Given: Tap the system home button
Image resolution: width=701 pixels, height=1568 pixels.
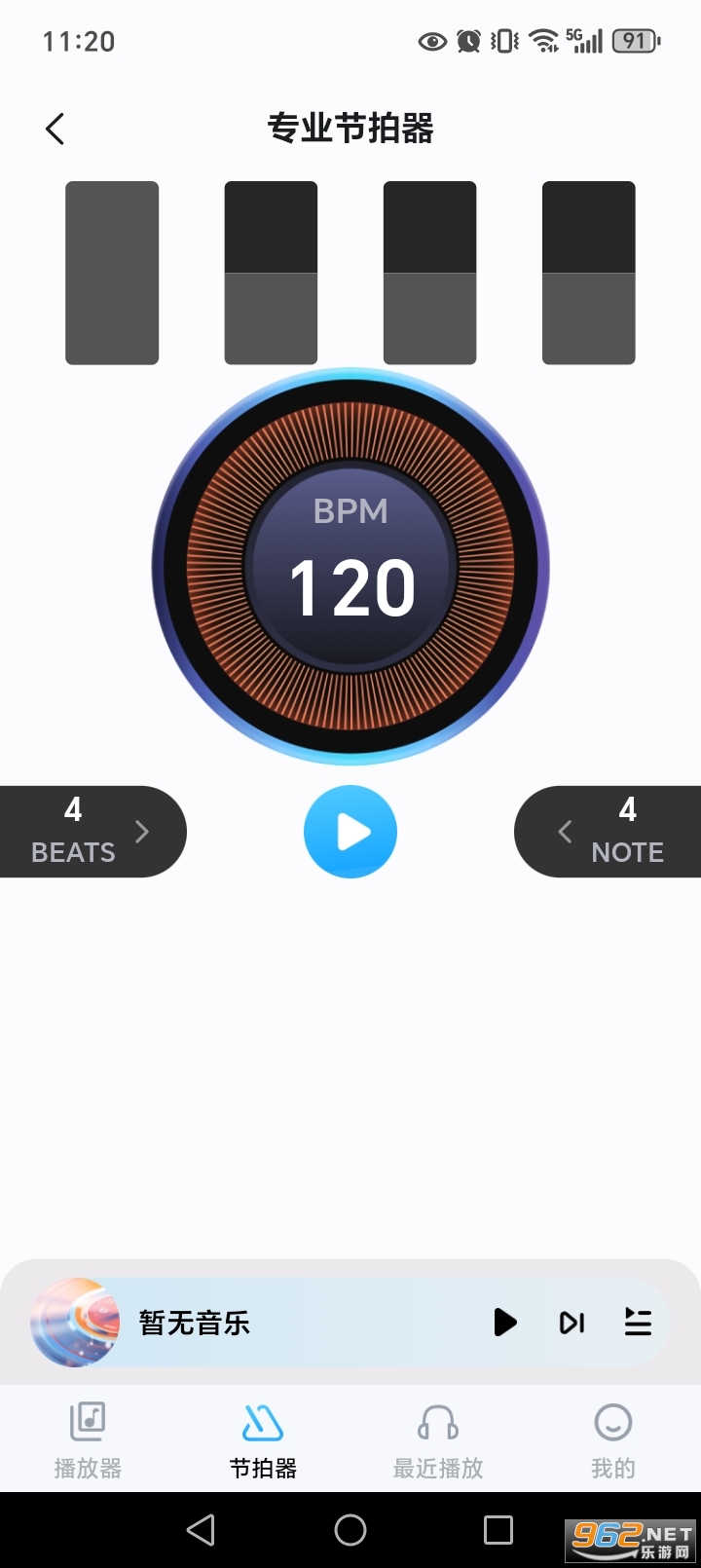Looking at the screenshot, I should pyautogui.click(x=350, y=1530).
